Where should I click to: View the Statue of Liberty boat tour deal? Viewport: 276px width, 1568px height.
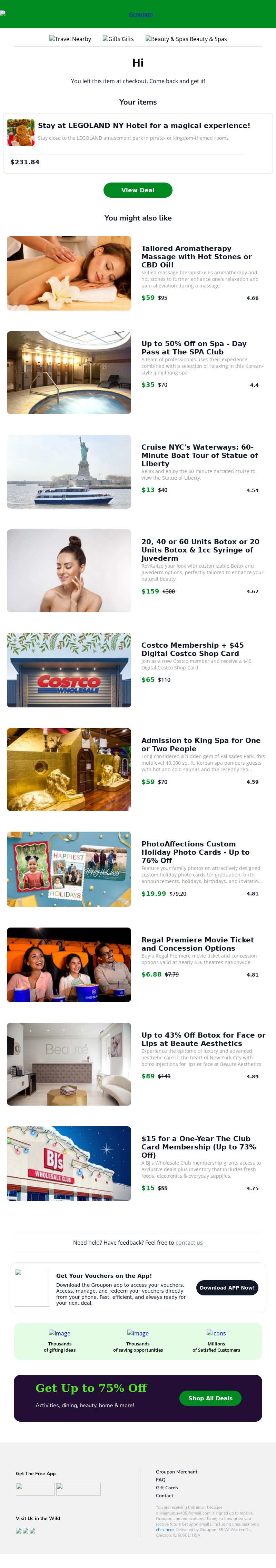(199, 455)
